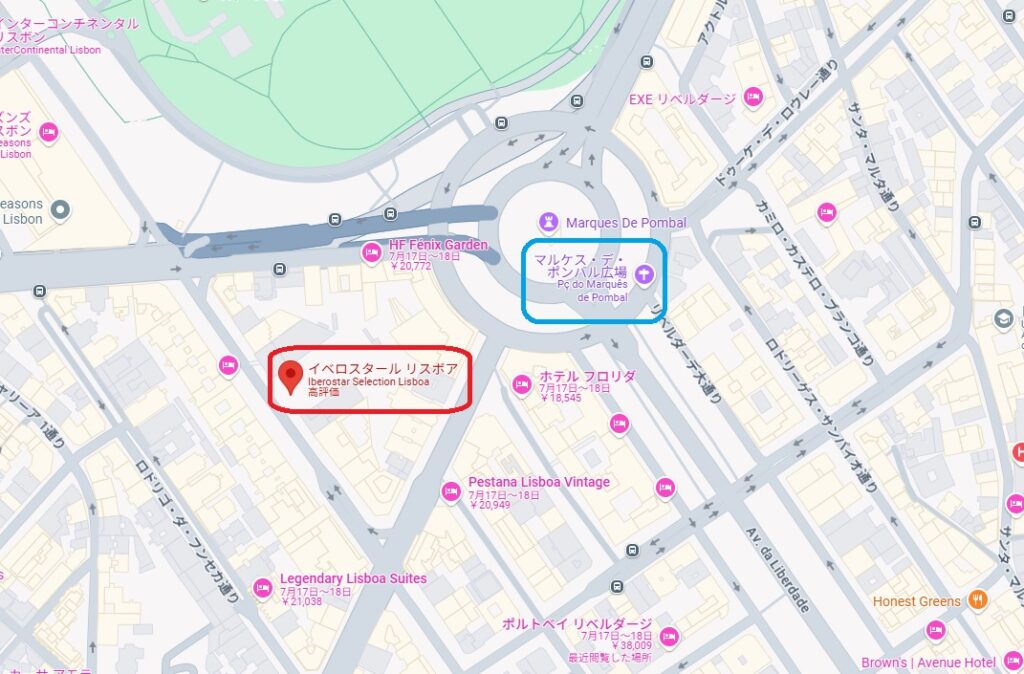Open the Honest Greens restaurant marker
The image size is (1024, 674).
(978, 601)
